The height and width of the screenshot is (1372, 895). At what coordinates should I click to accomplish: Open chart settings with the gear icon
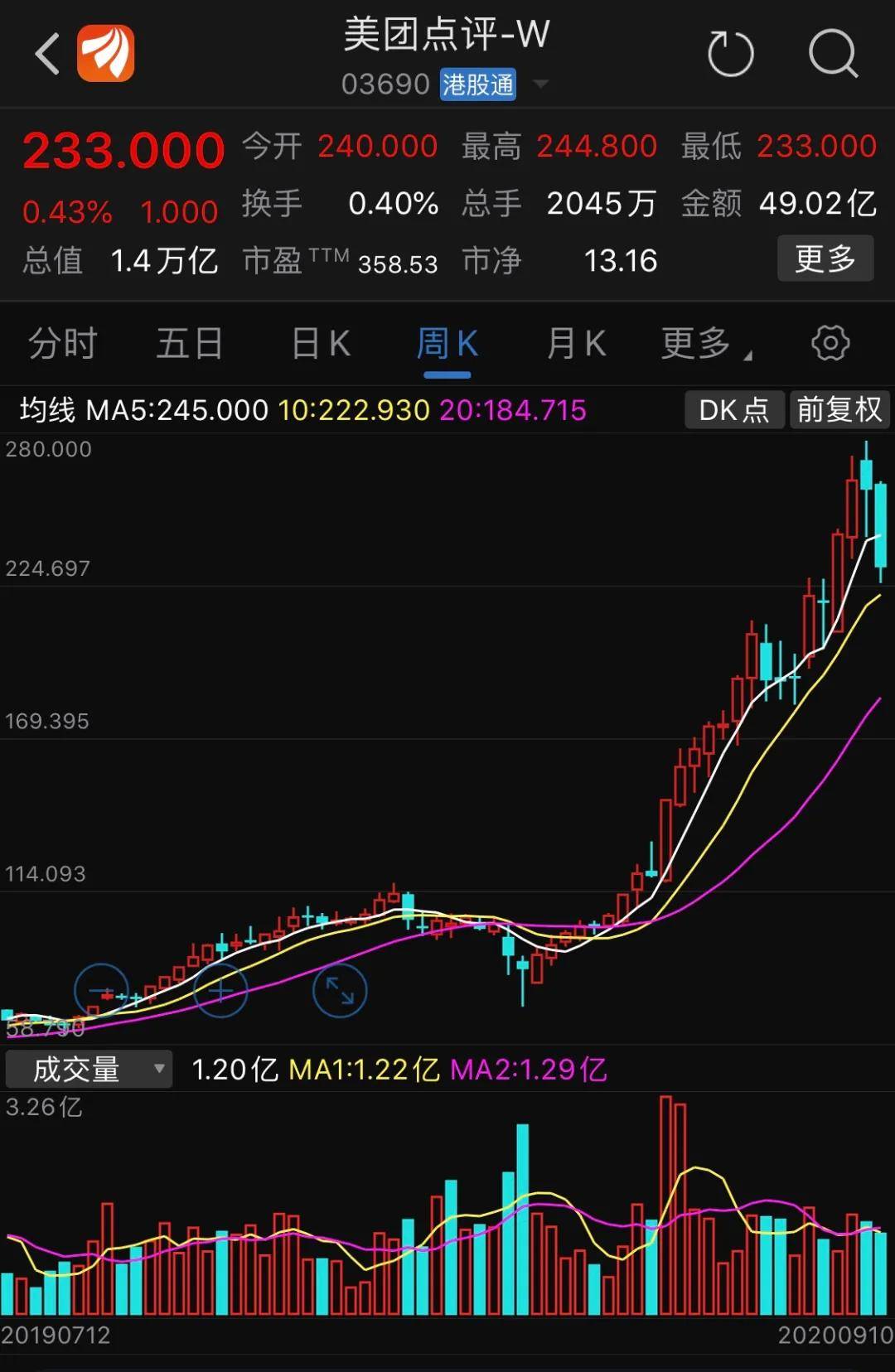tap(831, 341)
